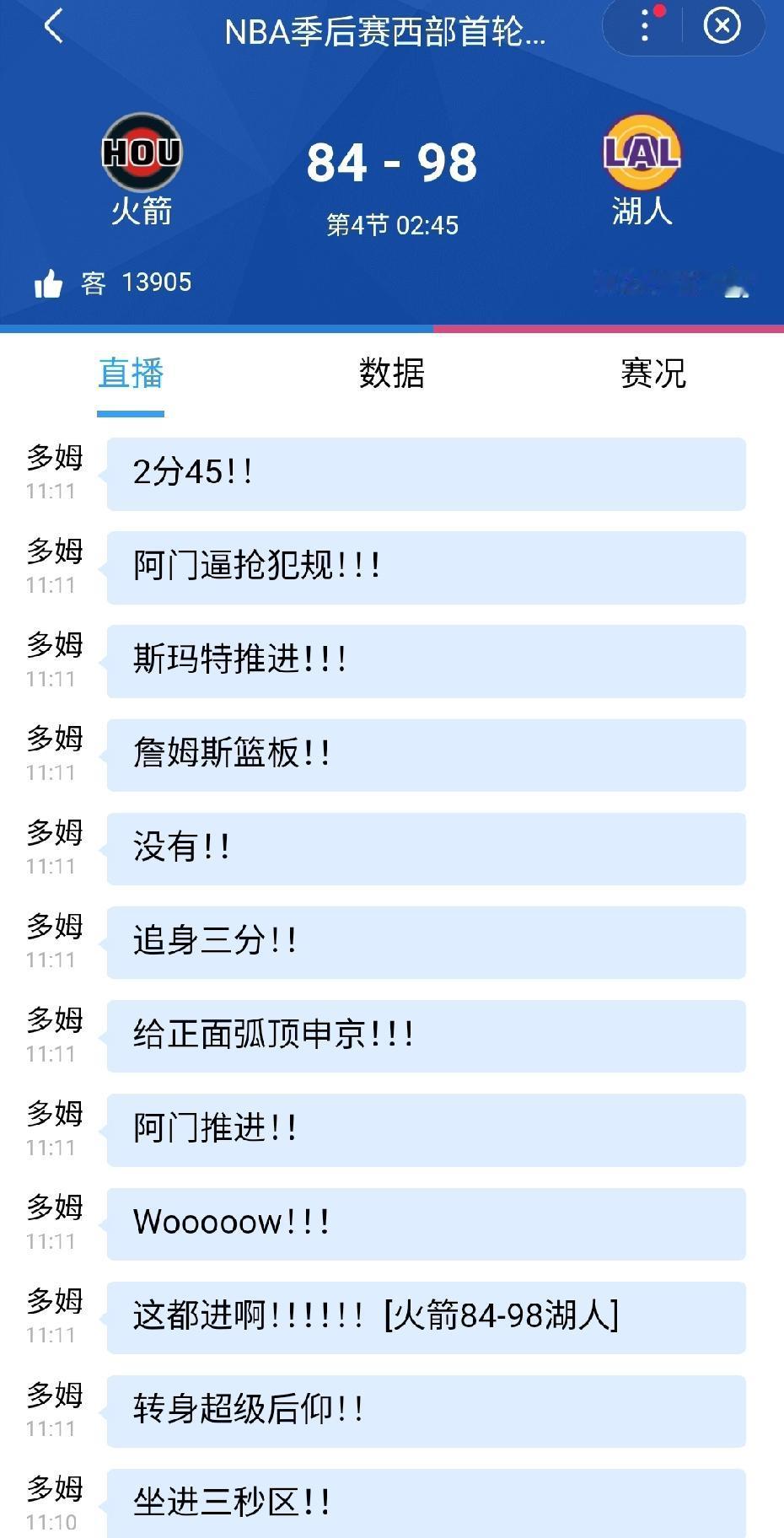Select the 直播 tab
Screen dimensions: 784x1538
pos(131,377)
